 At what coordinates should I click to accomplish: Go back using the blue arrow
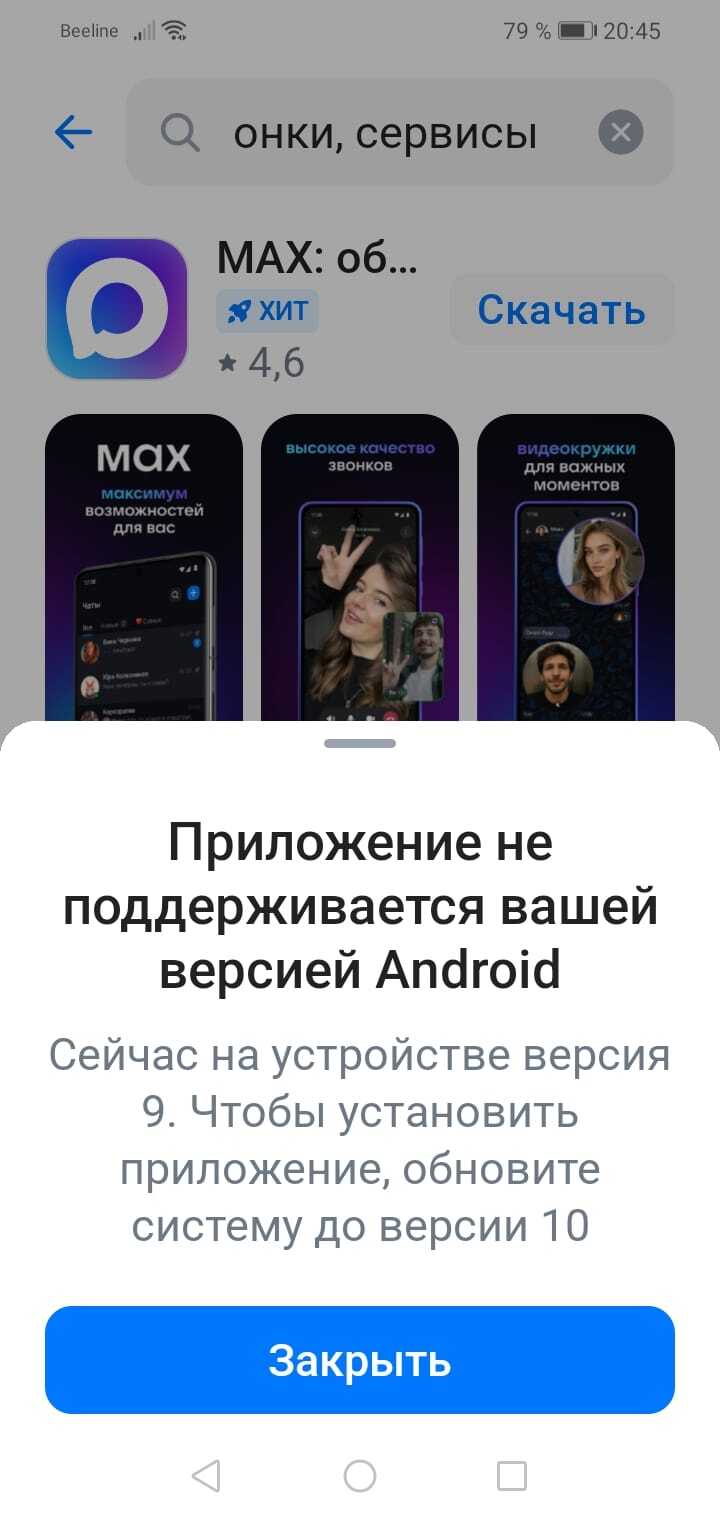pos(73,132)
